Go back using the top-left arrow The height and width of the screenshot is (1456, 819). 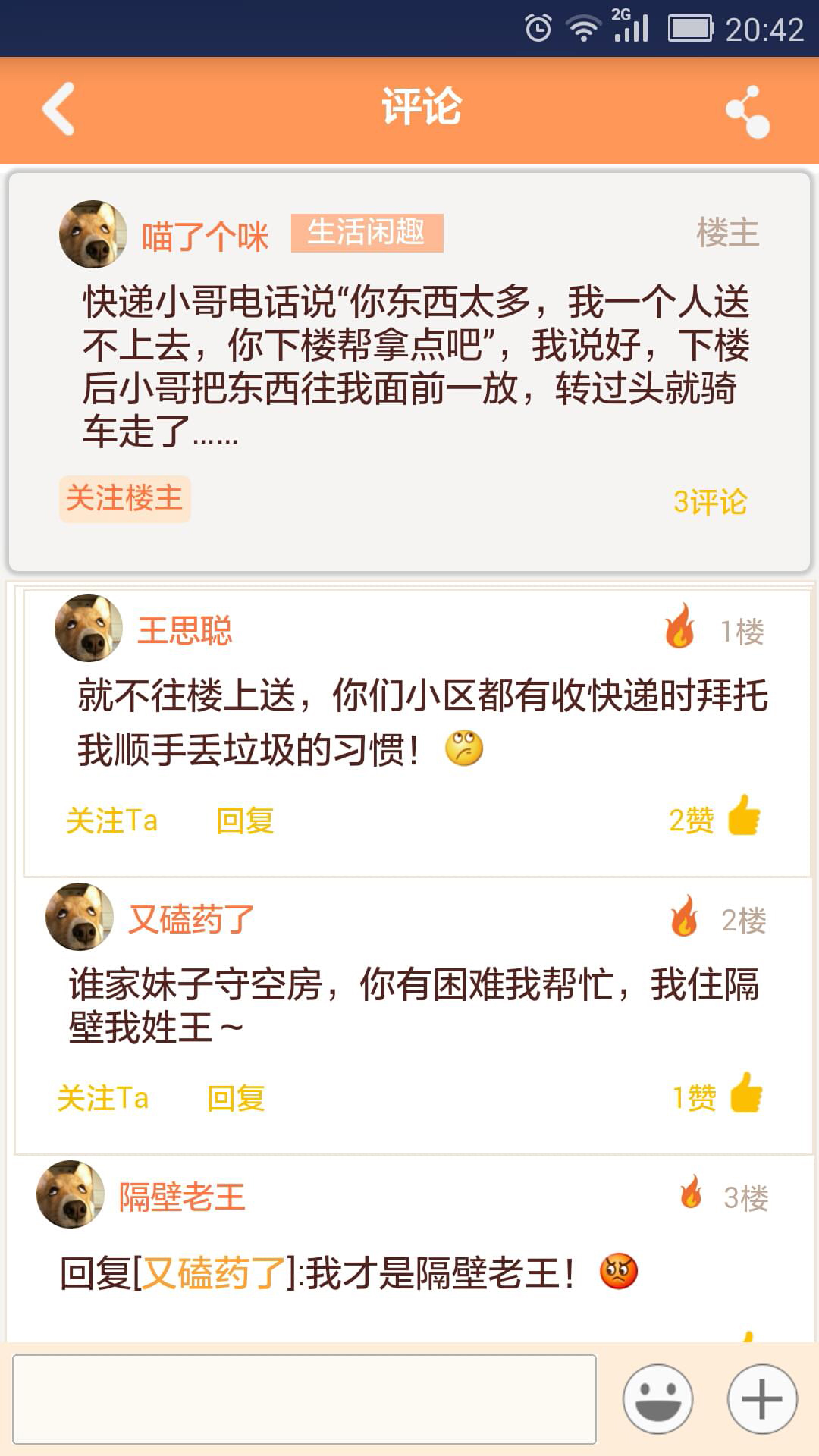coord(59,108)
